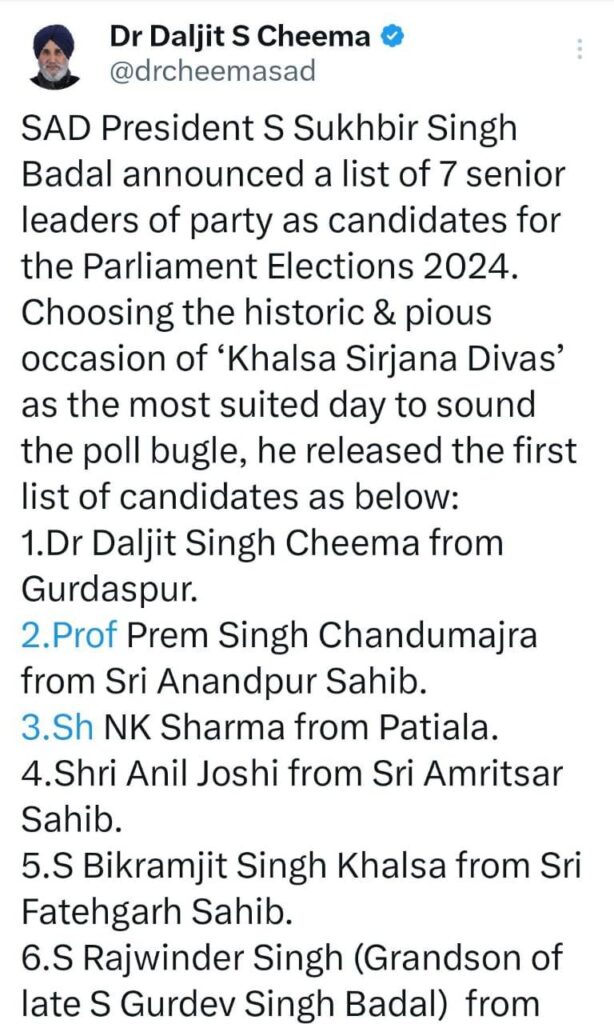Open the tweet's overflow menu
Viewport: 614px width, 1024px height.
[x=580, y=50]
